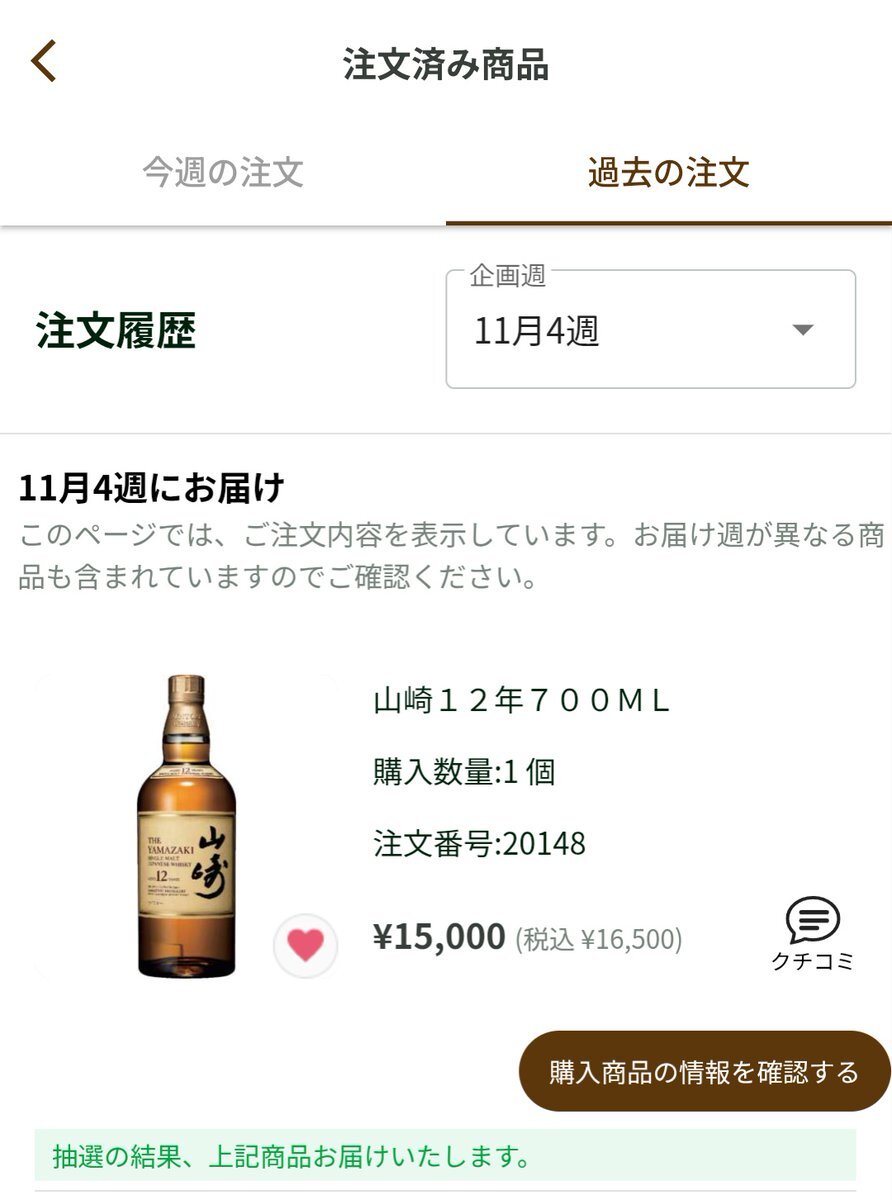892x1200 pixels.
Task: Go back using the top-left arrow
Action: 44,62
